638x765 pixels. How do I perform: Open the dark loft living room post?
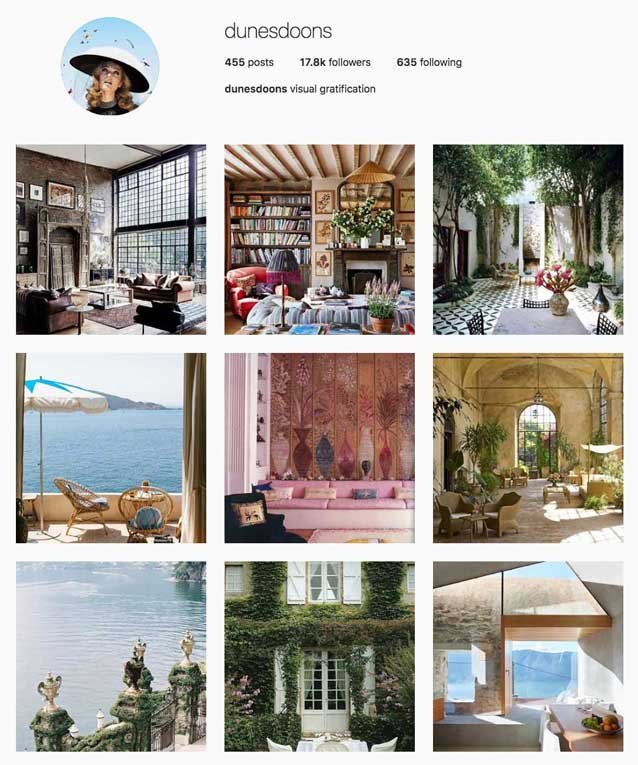point(111,240)
